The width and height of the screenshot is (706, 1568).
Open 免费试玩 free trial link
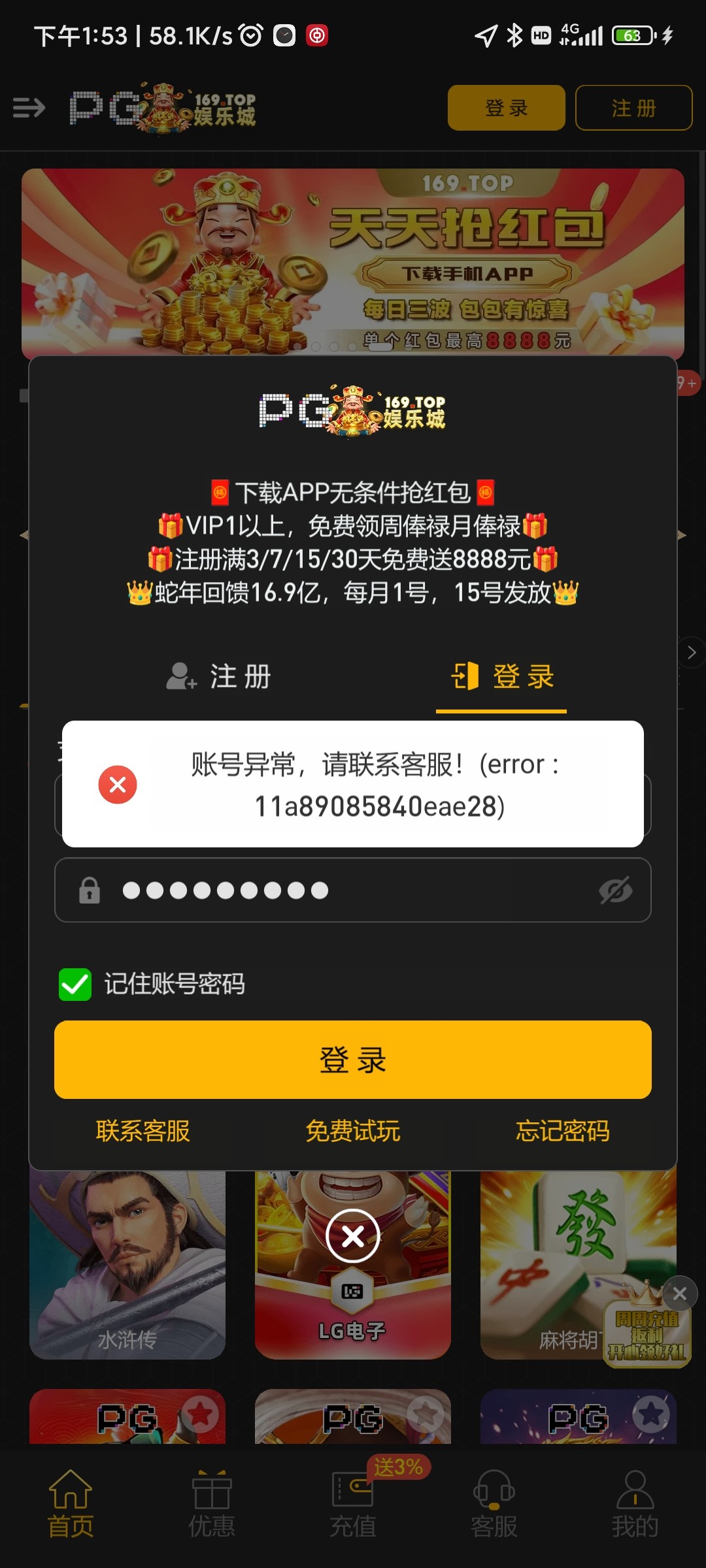(353, 1132)
